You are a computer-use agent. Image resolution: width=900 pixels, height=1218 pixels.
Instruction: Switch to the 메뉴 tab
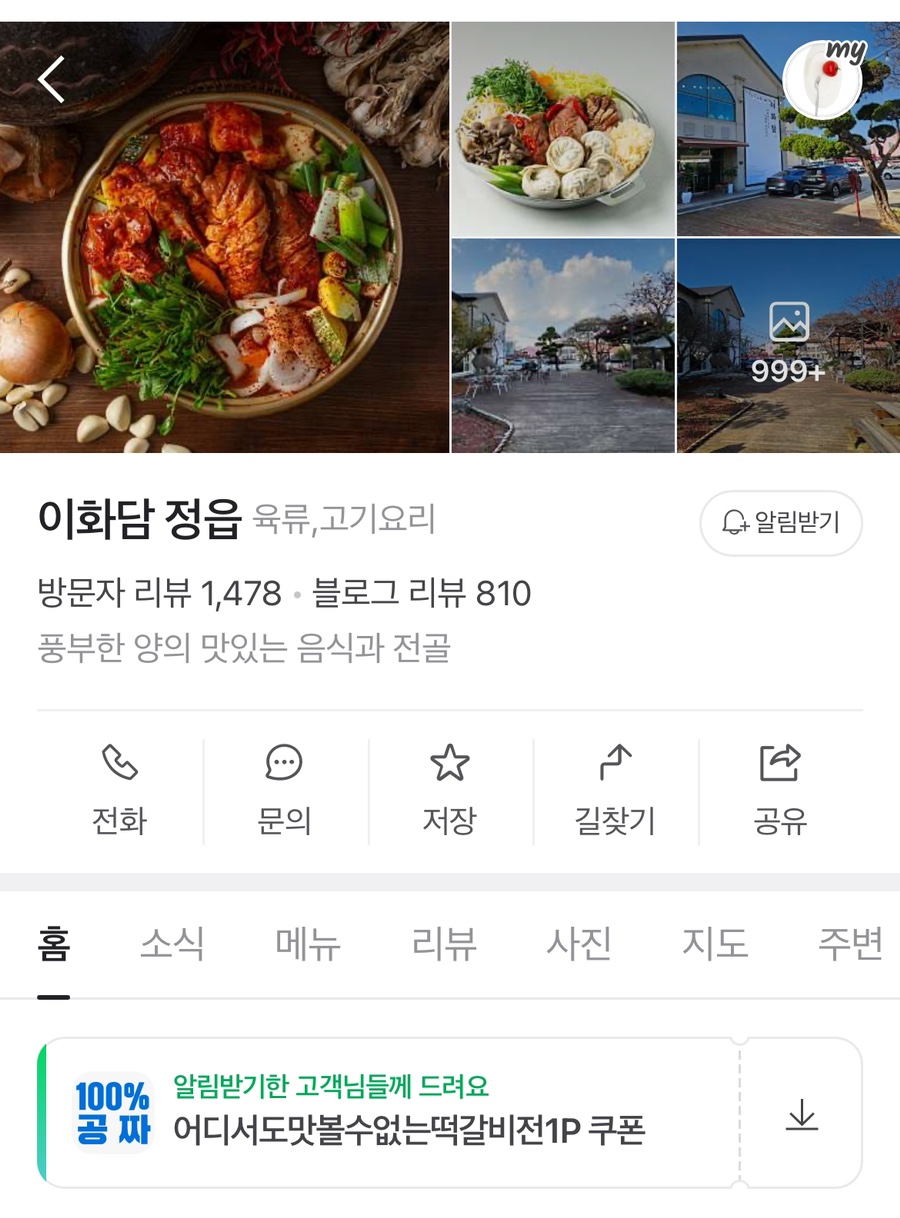(x=308, y=944)
